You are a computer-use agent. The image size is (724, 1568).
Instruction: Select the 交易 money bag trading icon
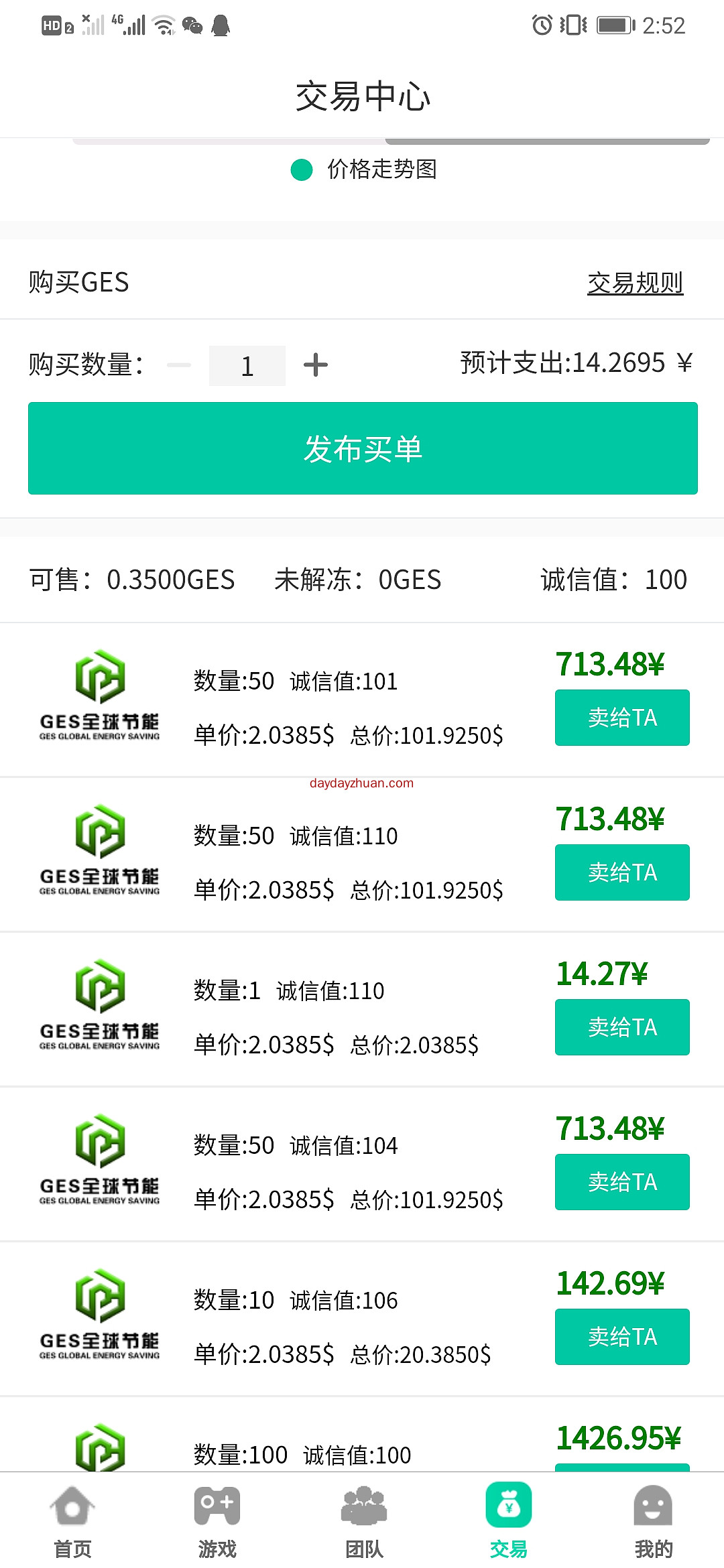pyautogui.click(x=509, y=1504)
